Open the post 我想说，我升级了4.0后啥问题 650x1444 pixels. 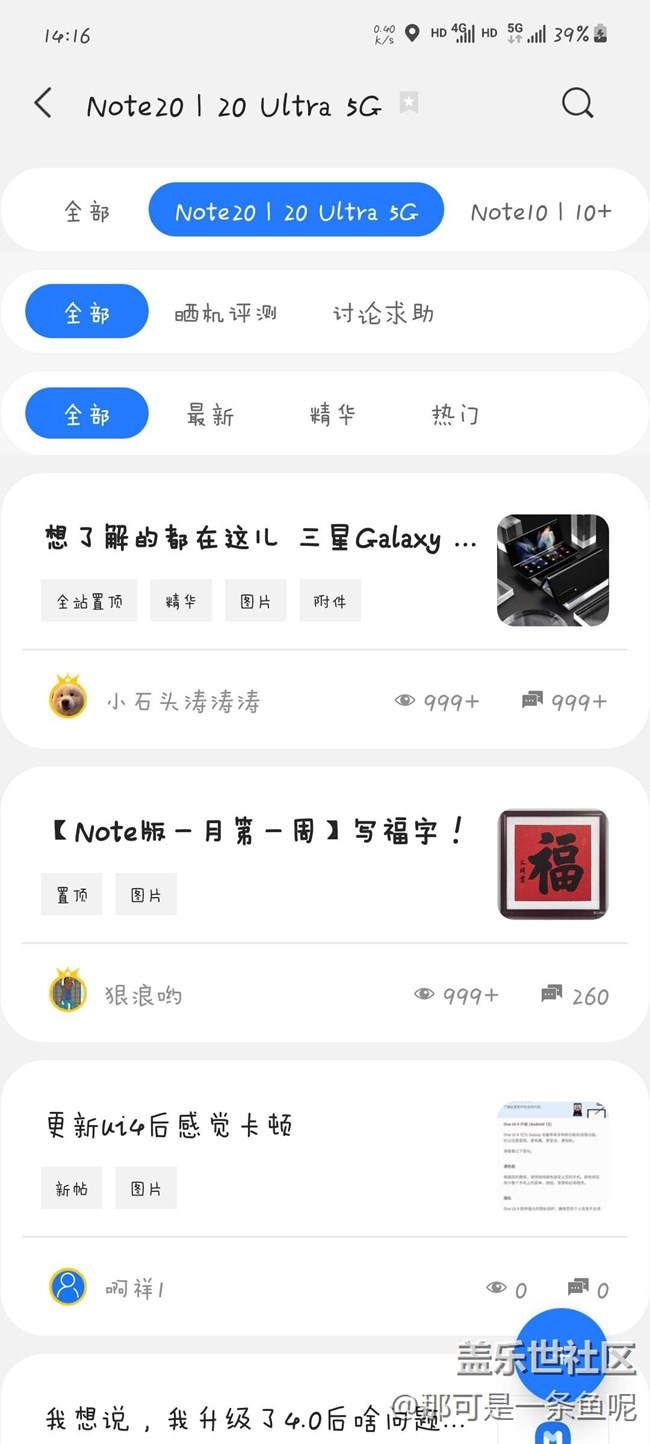(255, 1418)
